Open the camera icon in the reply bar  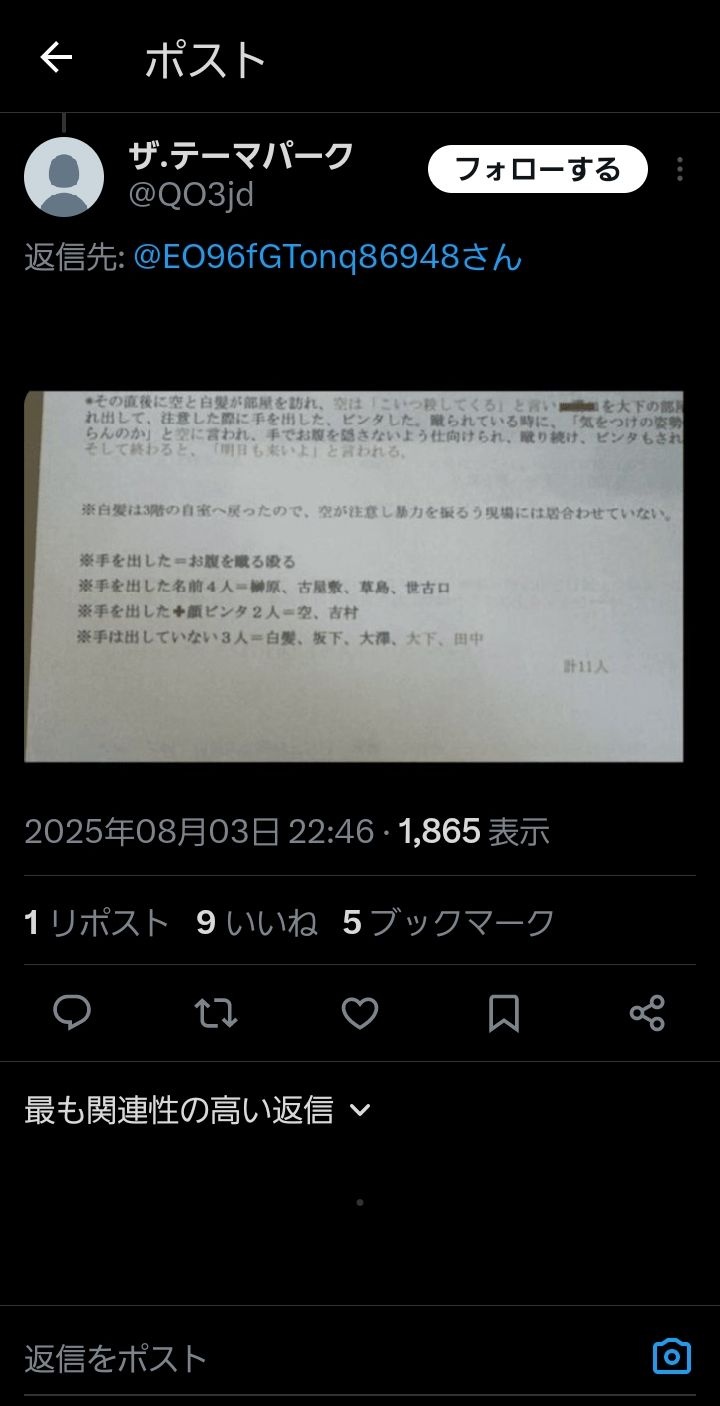[x=671, y=1356]
